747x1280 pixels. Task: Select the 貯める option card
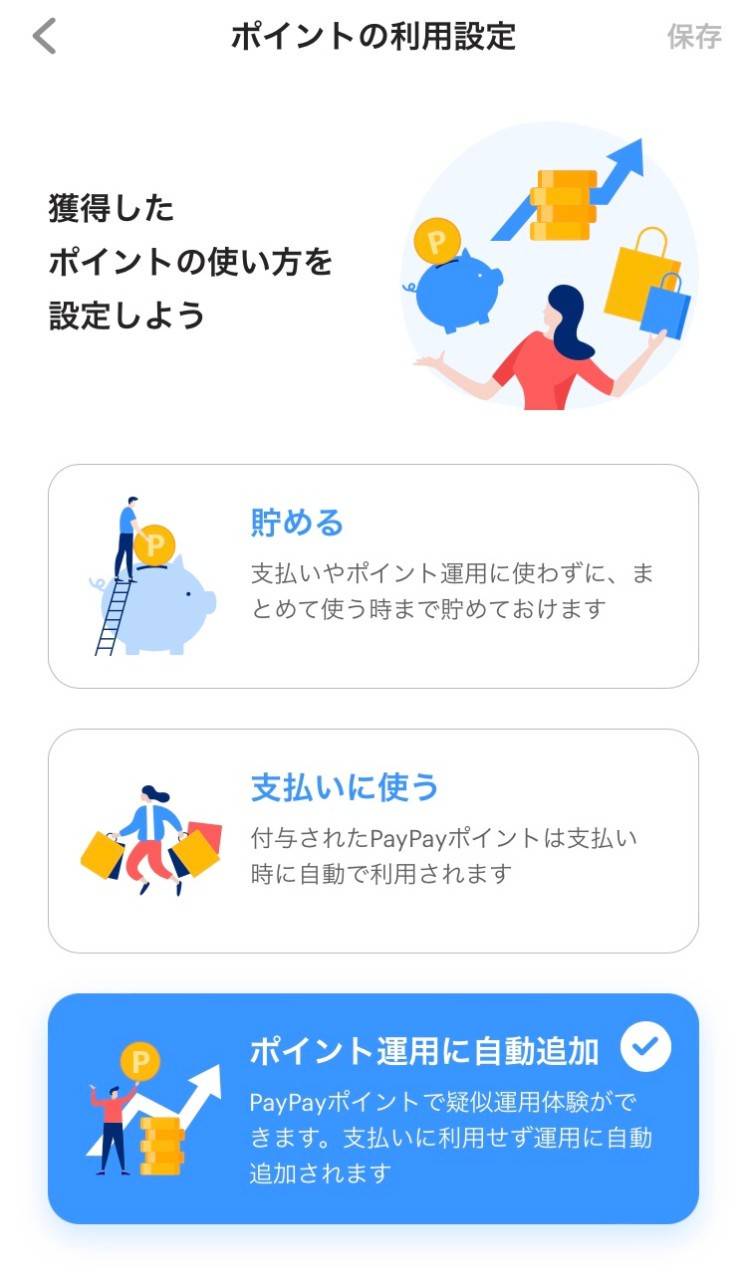(x=373, y=576)
